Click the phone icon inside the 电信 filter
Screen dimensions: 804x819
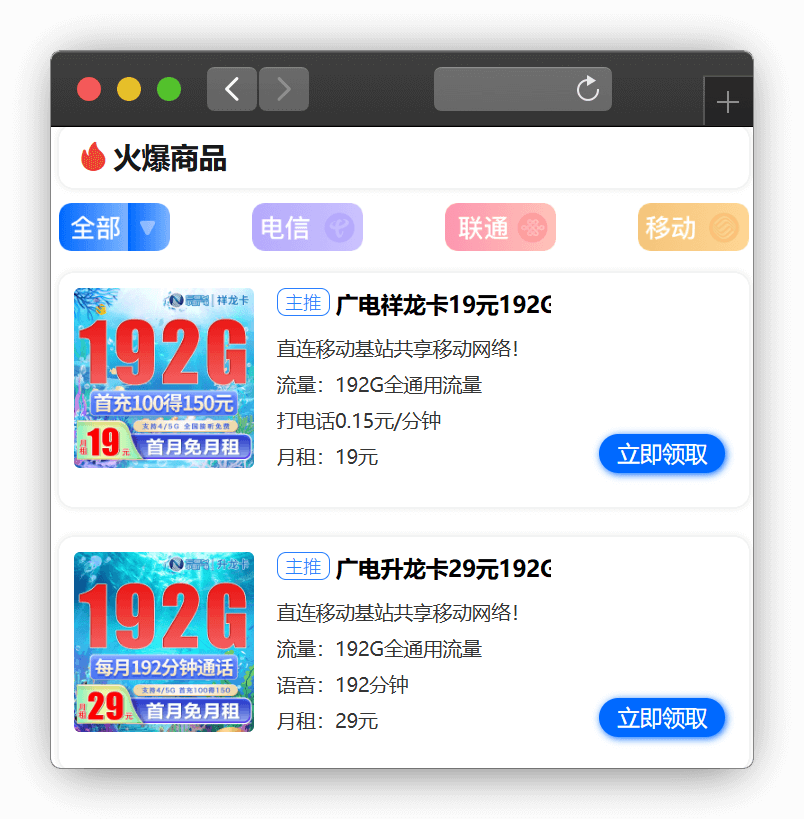(335, 227)
